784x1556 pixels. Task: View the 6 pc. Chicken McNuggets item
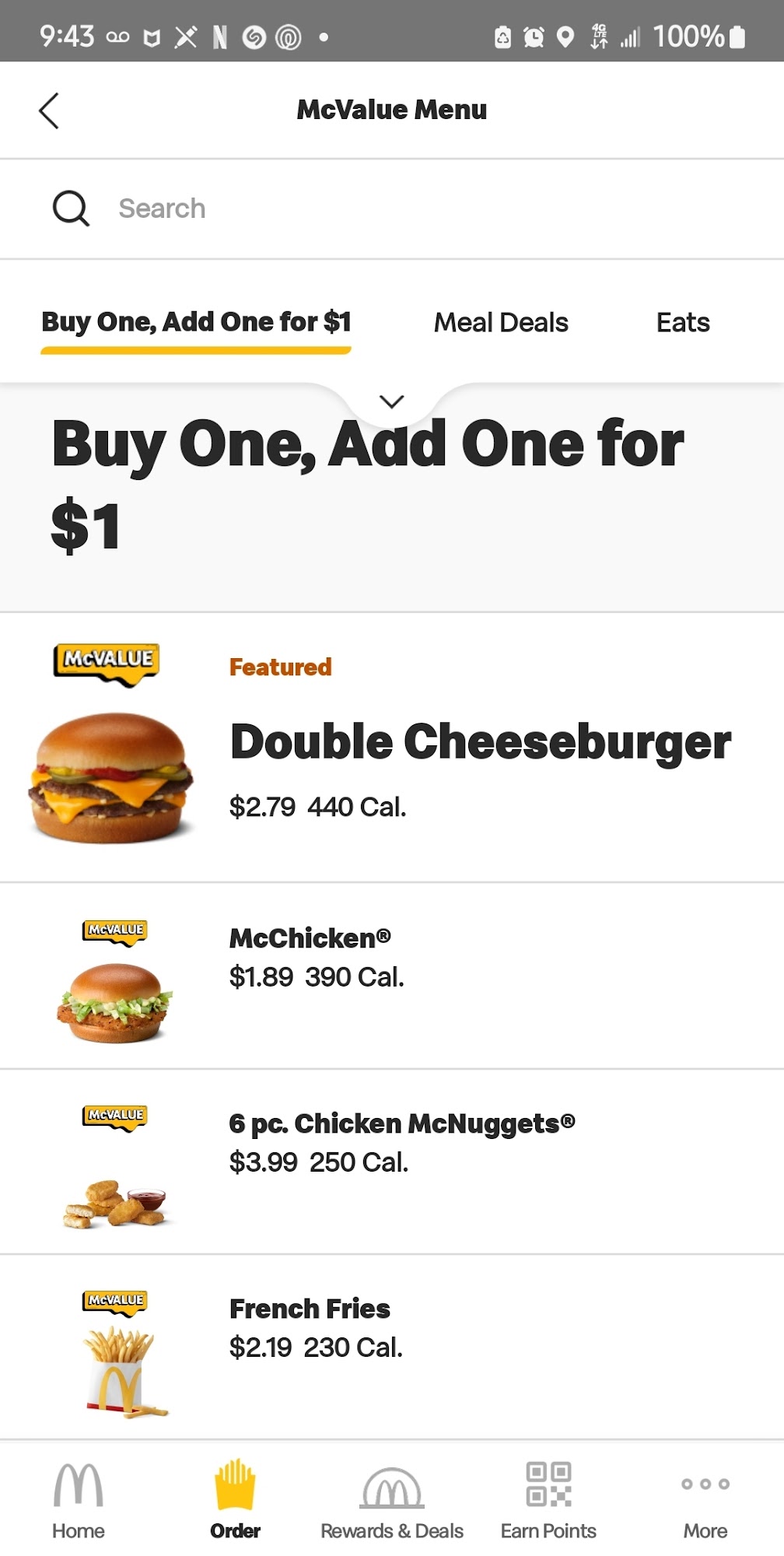click(x=401, y=1142)
